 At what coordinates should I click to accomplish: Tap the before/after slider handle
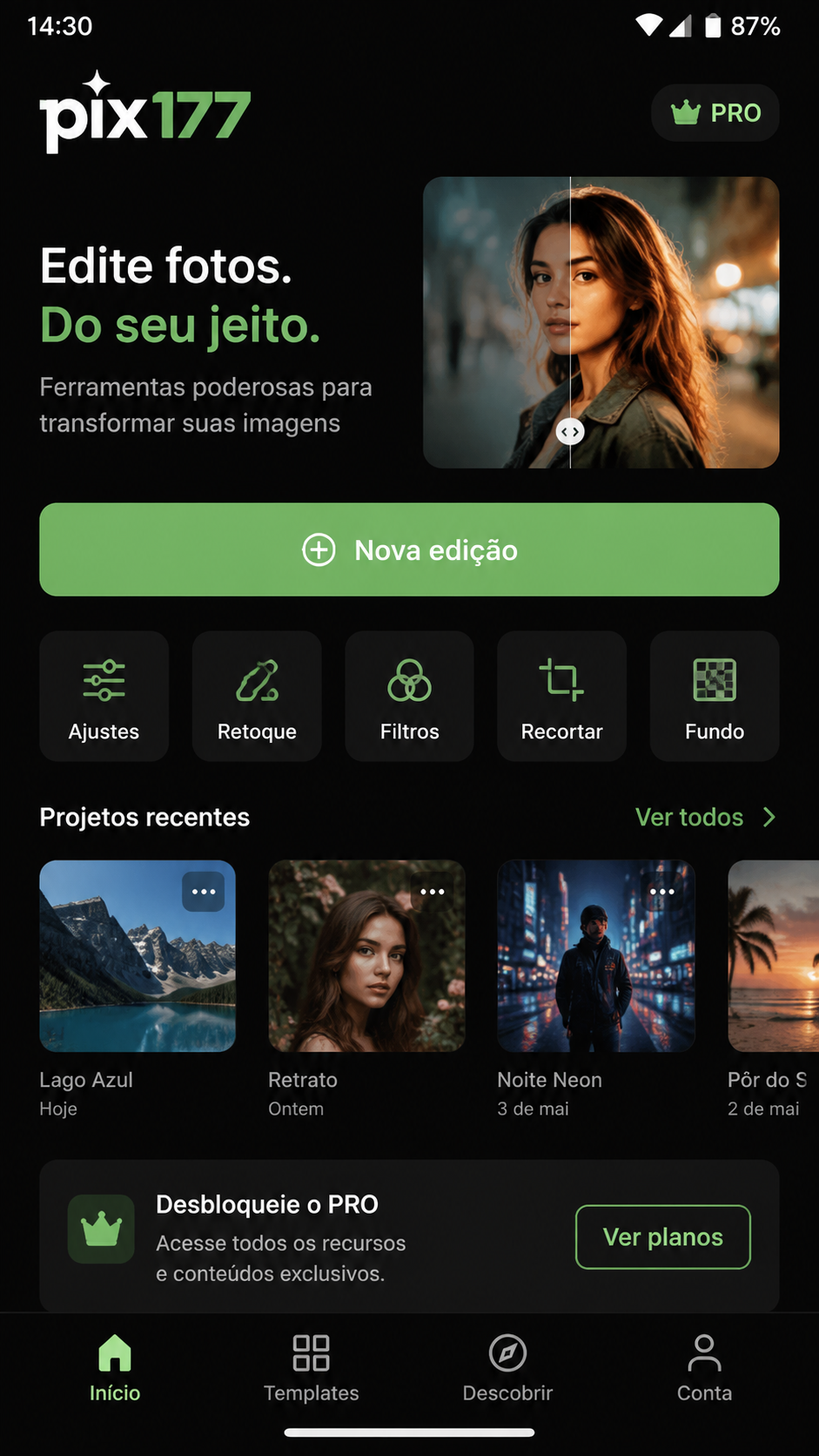tap(570, 431)
